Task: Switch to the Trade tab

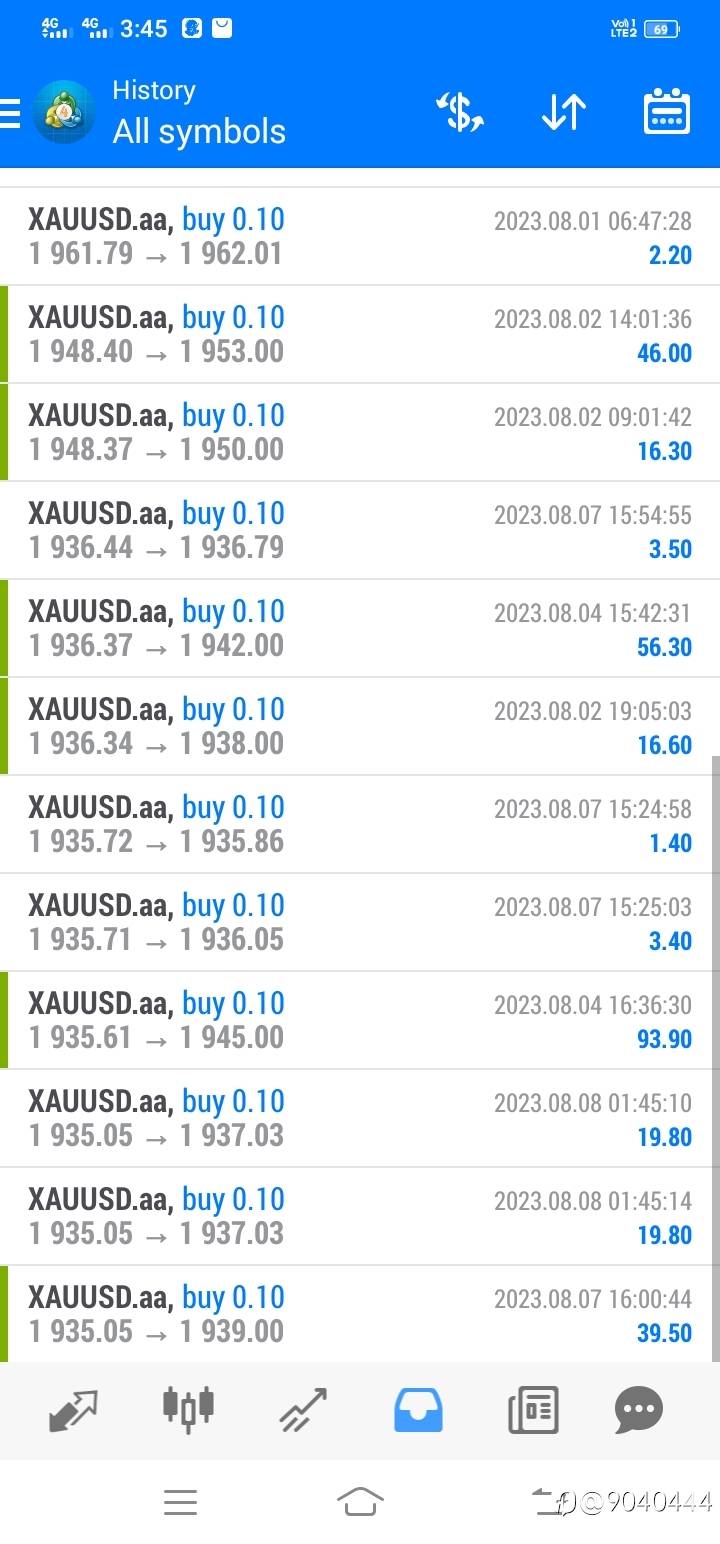Action: pos(303,1410)
